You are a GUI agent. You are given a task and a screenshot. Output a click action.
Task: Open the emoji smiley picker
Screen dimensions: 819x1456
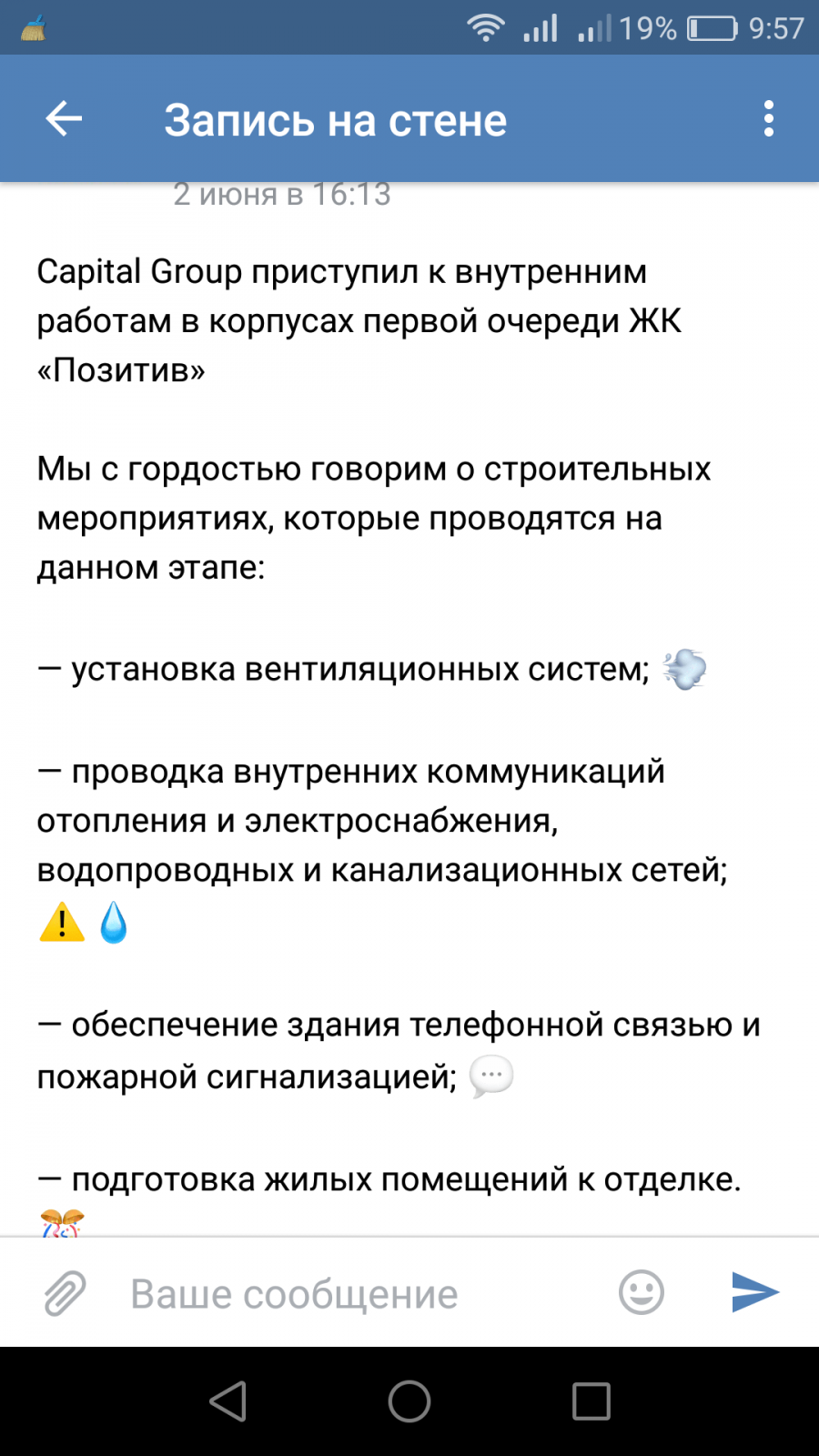642,1292
